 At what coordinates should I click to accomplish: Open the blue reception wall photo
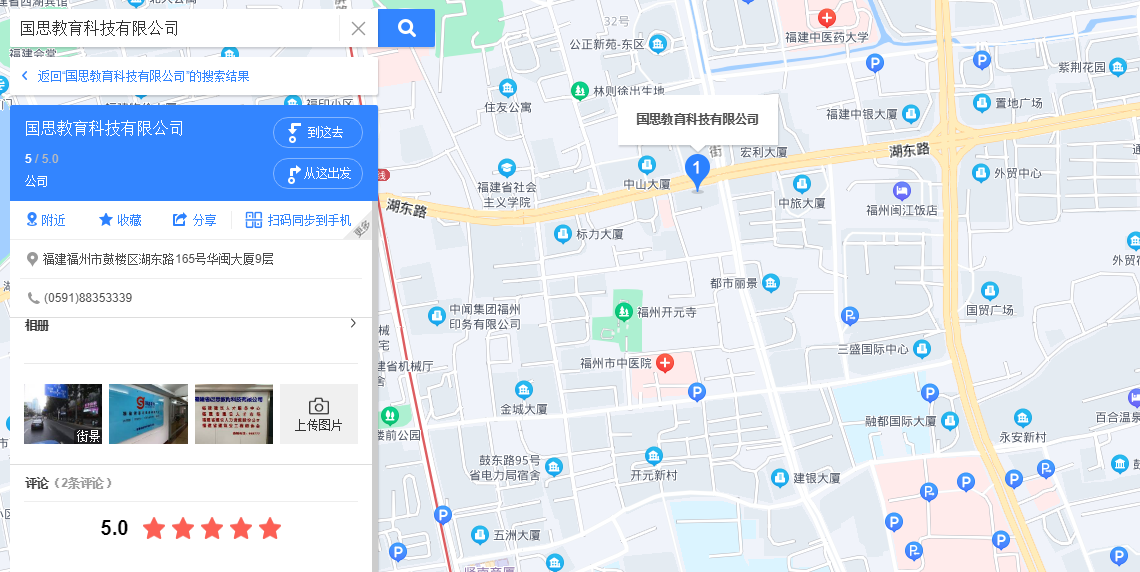tap(148, 414)
